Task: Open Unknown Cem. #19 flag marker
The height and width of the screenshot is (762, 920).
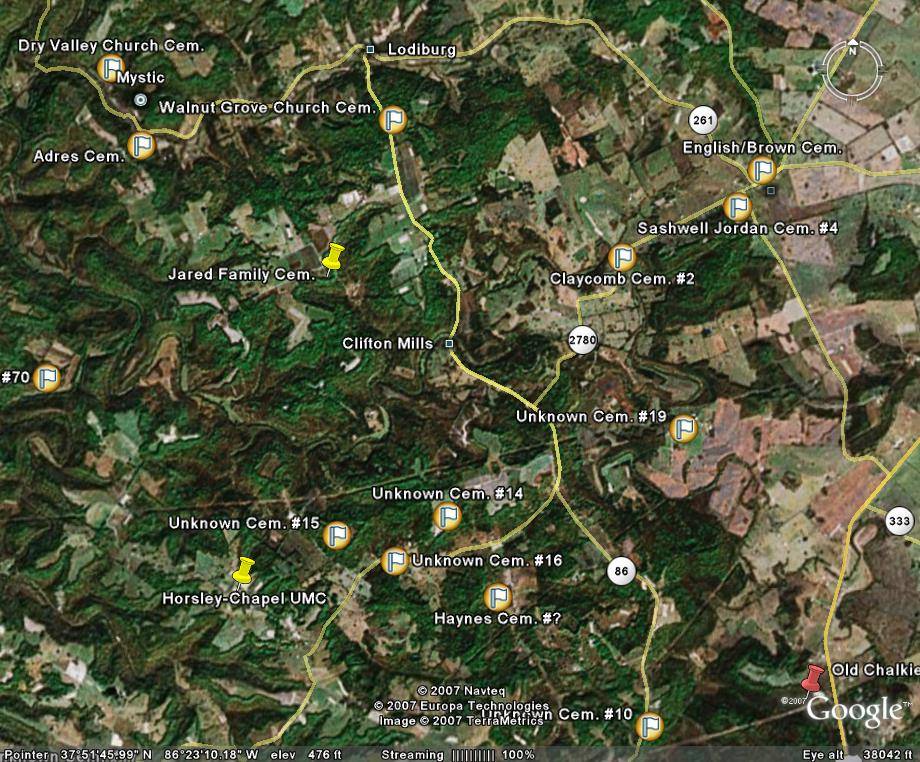Action: pyautogui.click(x=683, y=429)
